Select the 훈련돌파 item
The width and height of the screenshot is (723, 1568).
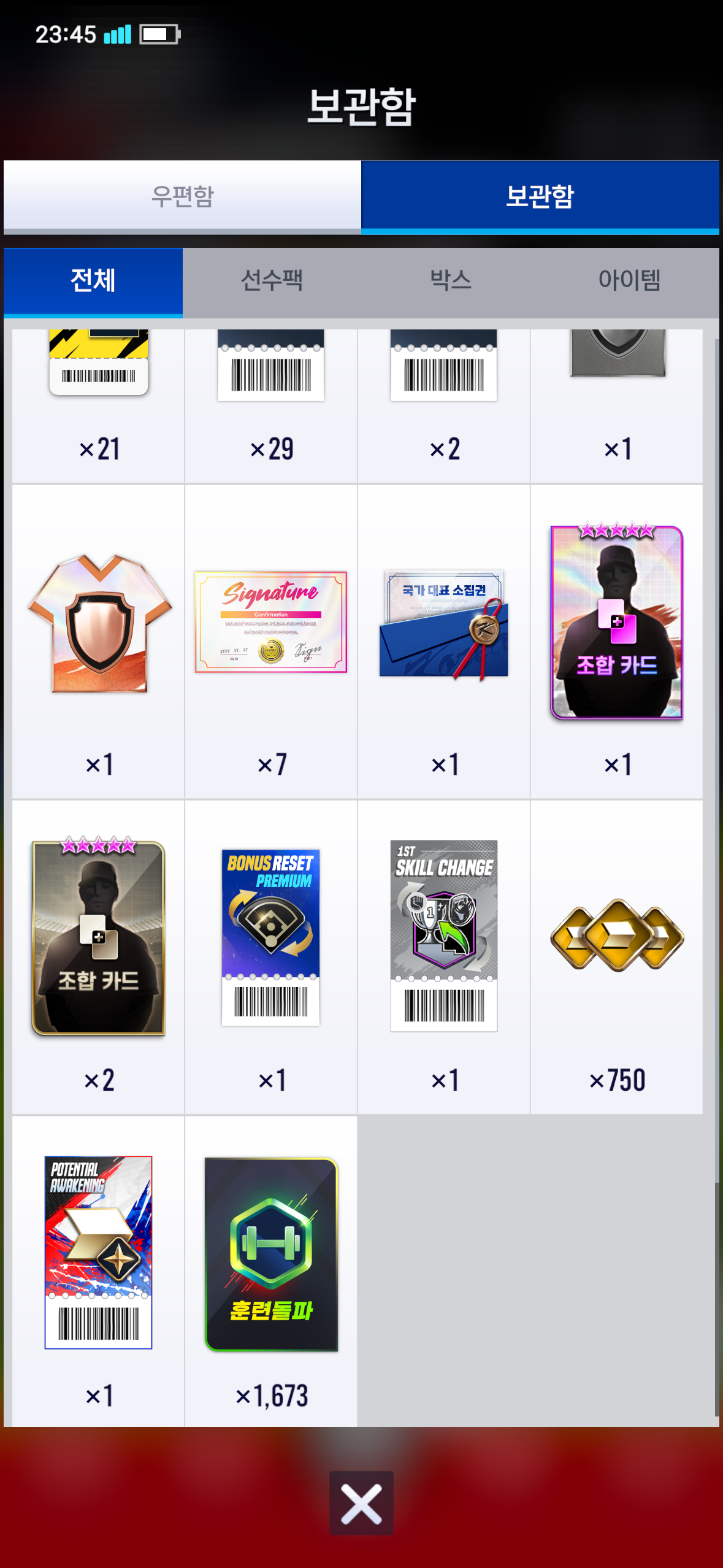tap(271, 1254)
